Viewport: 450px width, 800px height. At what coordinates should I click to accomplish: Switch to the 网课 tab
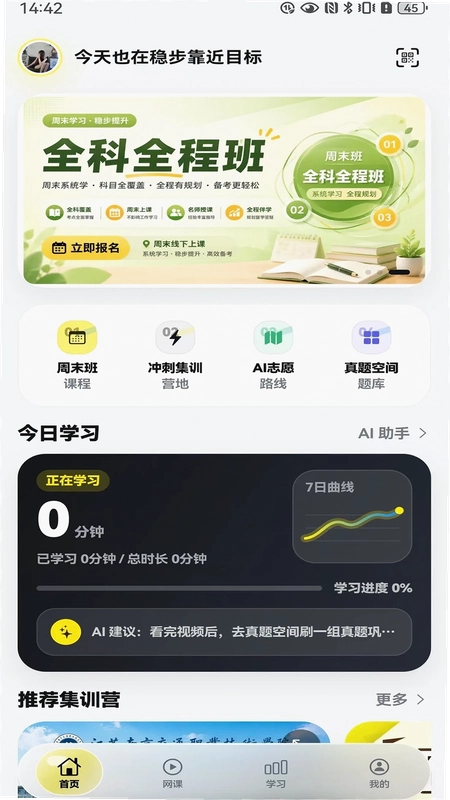(172, 773)
